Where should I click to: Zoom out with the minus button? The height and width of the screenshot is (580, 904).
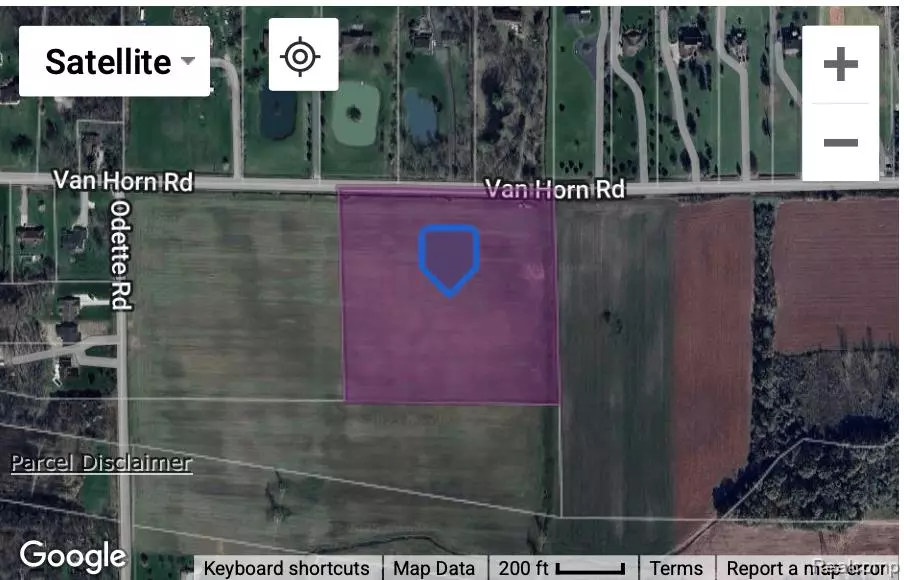(x=840, y=142)
